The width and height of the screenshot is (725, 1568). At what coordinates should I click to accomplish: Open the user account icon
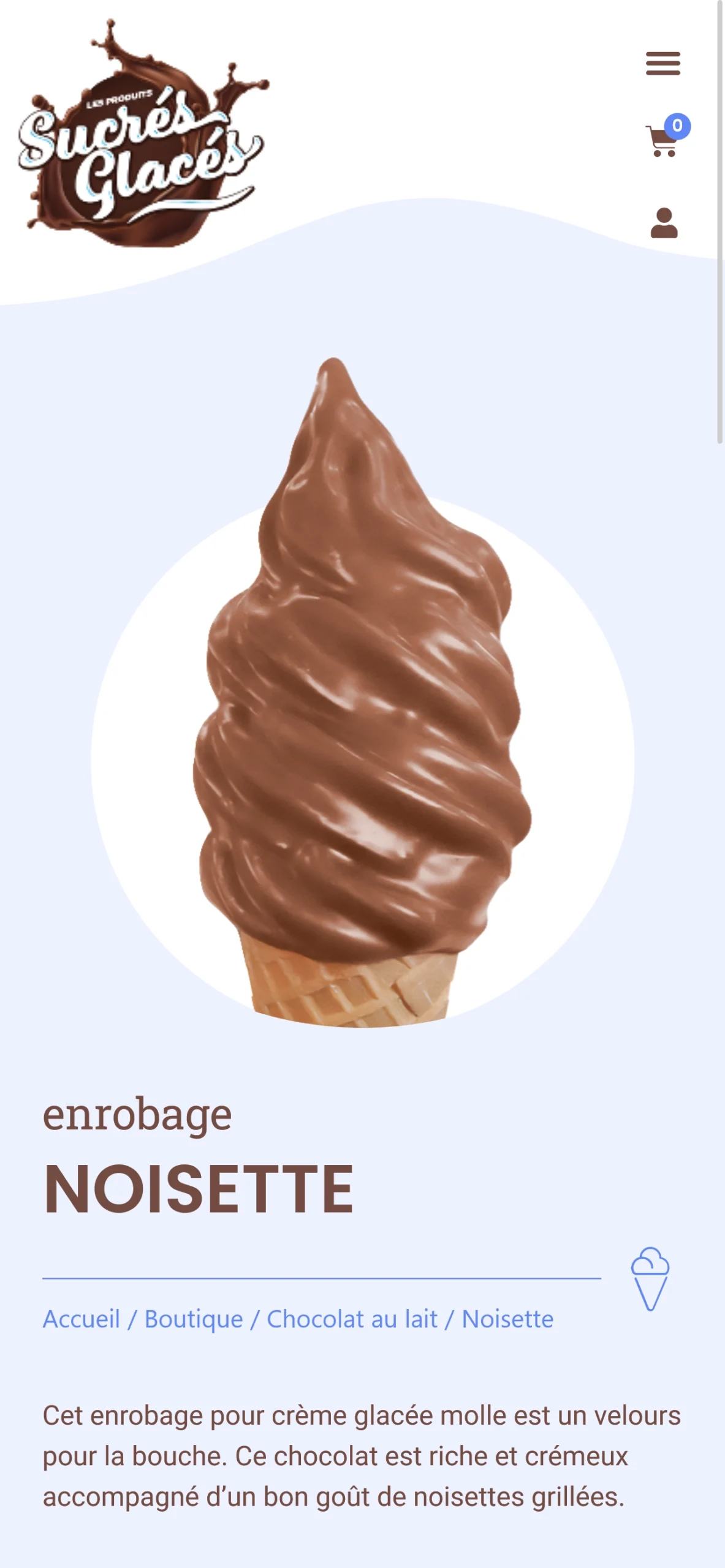click(664, 223)
